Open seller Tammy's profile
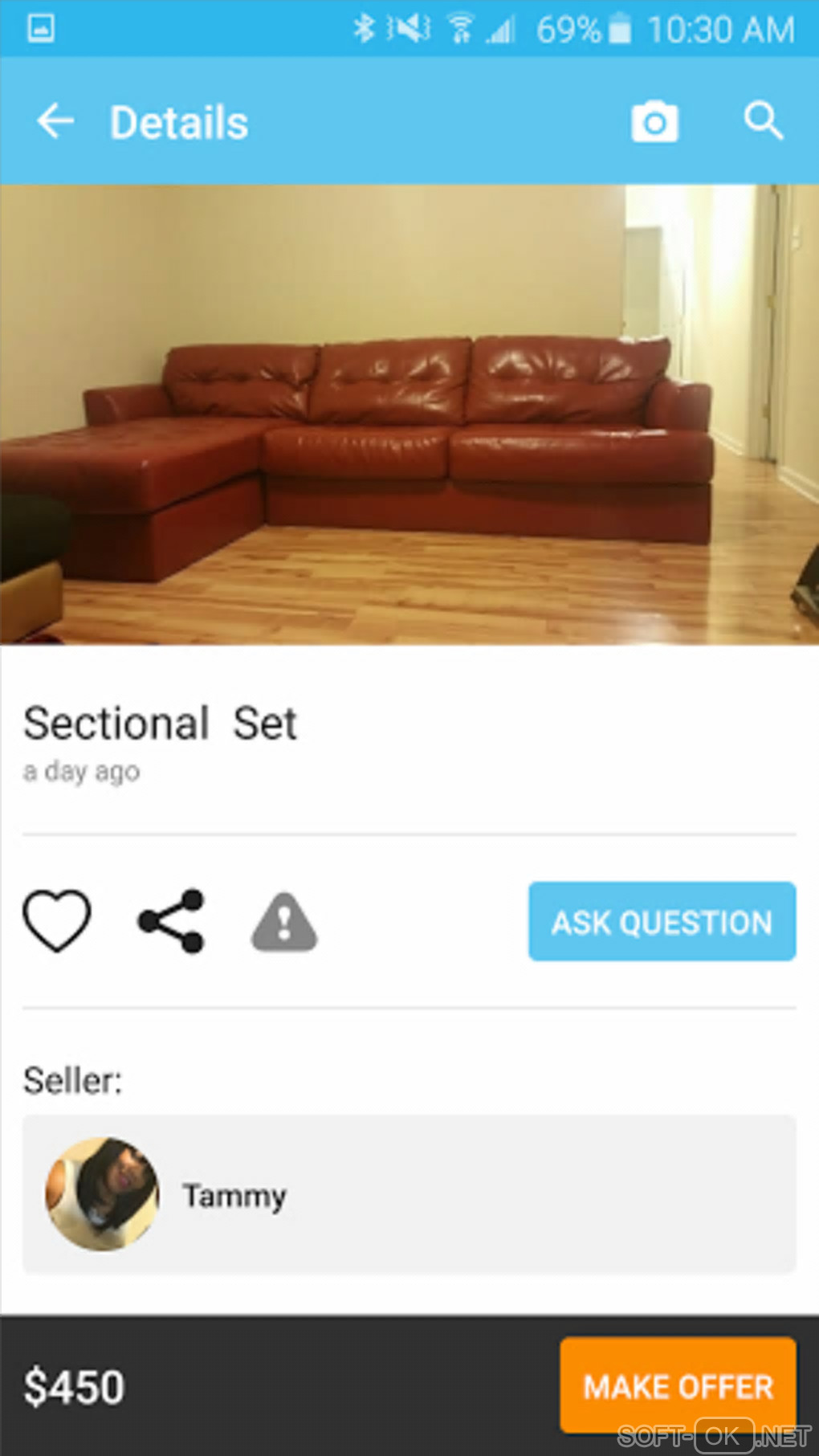Viewport: 819px width, 1456px height. tap(409, 1193)
